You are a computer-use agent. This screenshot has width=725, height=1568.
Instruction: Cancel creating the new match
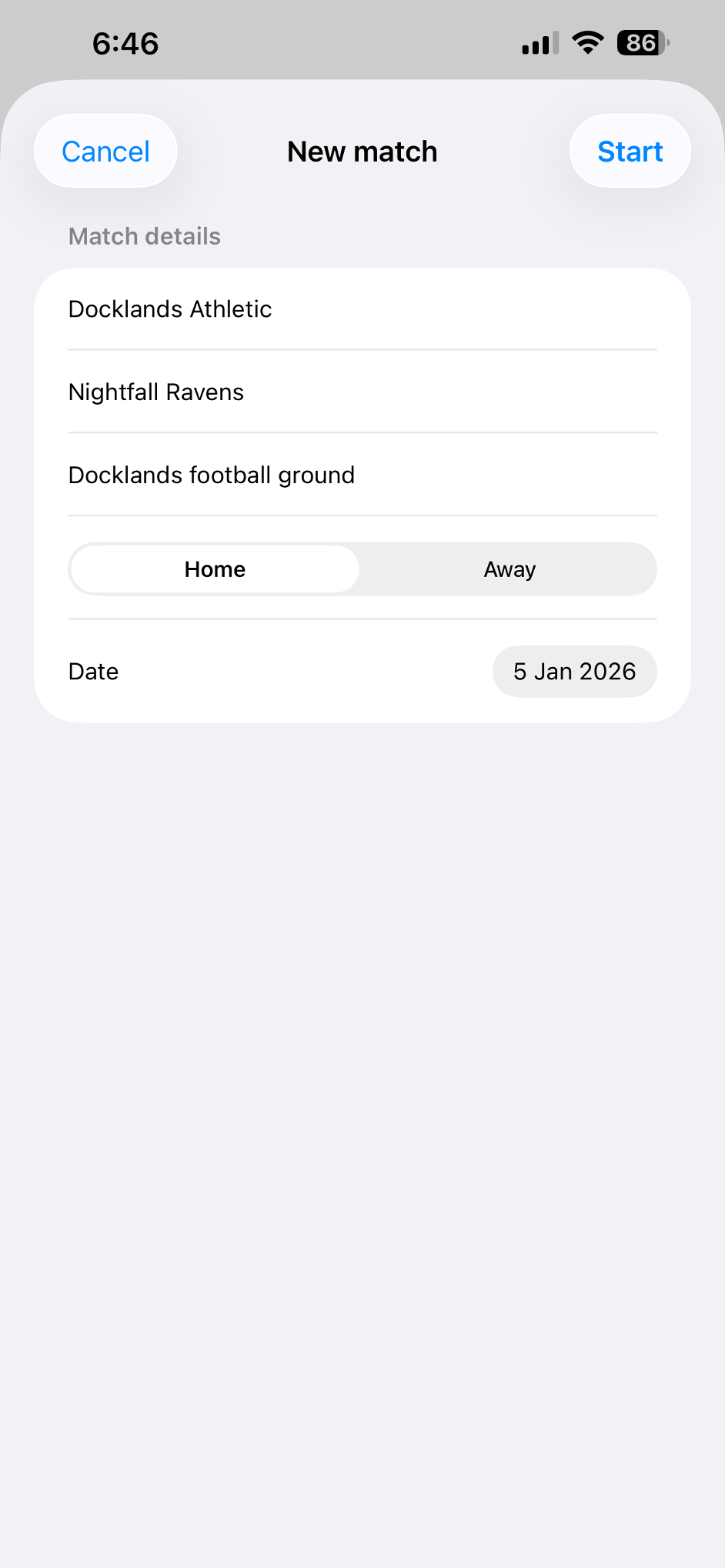click(105, 151)
